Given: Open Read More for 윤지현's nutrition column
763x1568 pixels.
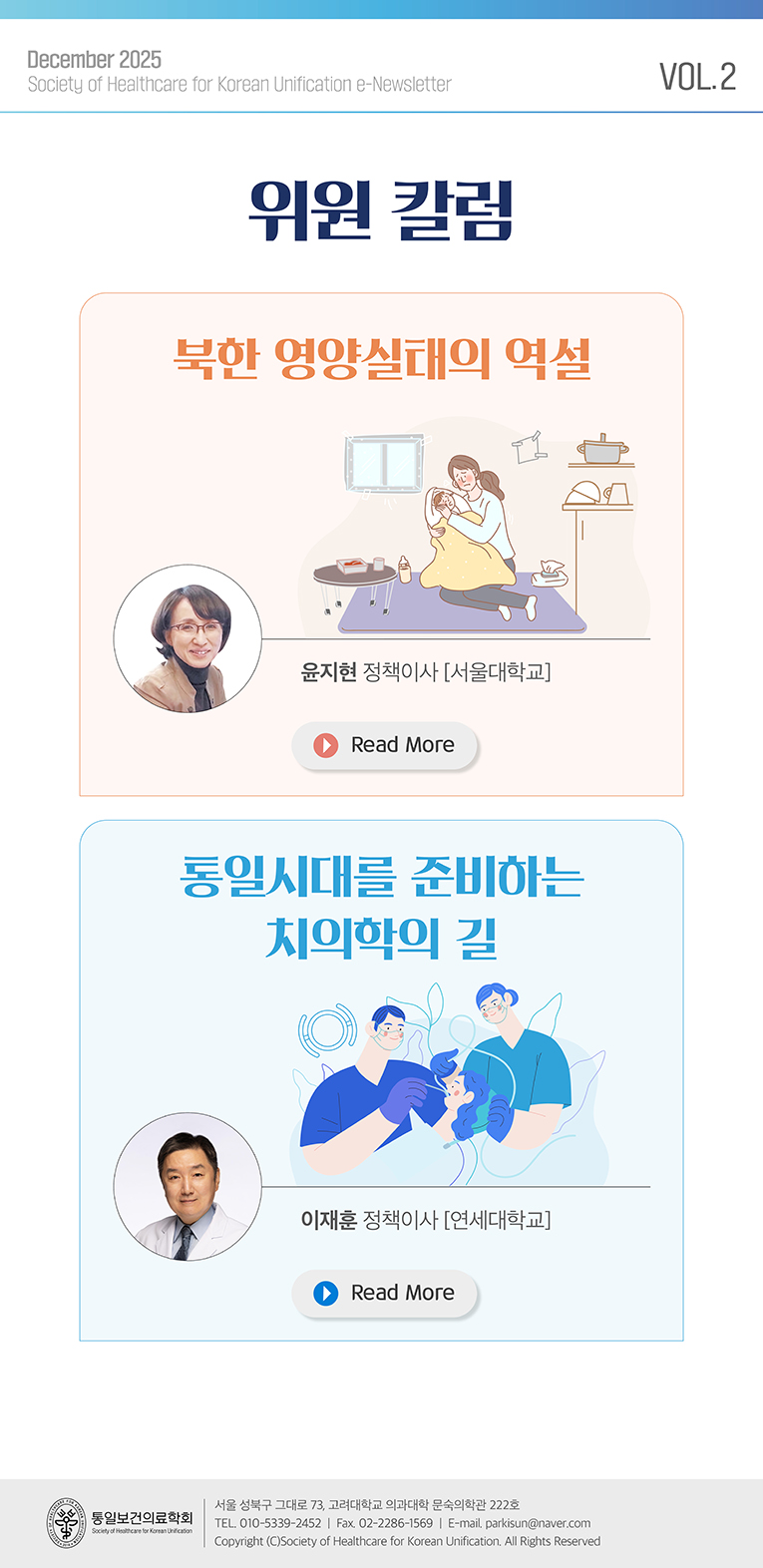Looking at the screenshot, I should (385, 745).
